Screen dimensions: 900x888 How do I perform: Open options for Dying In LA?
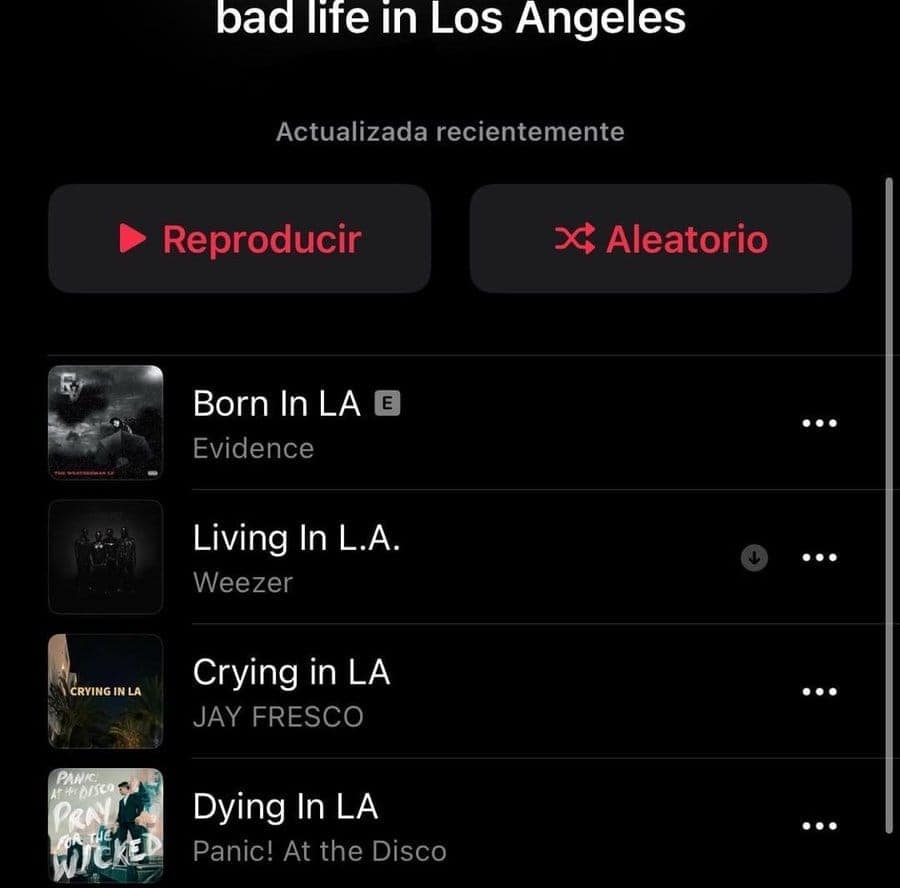click(x=819, y=826)
